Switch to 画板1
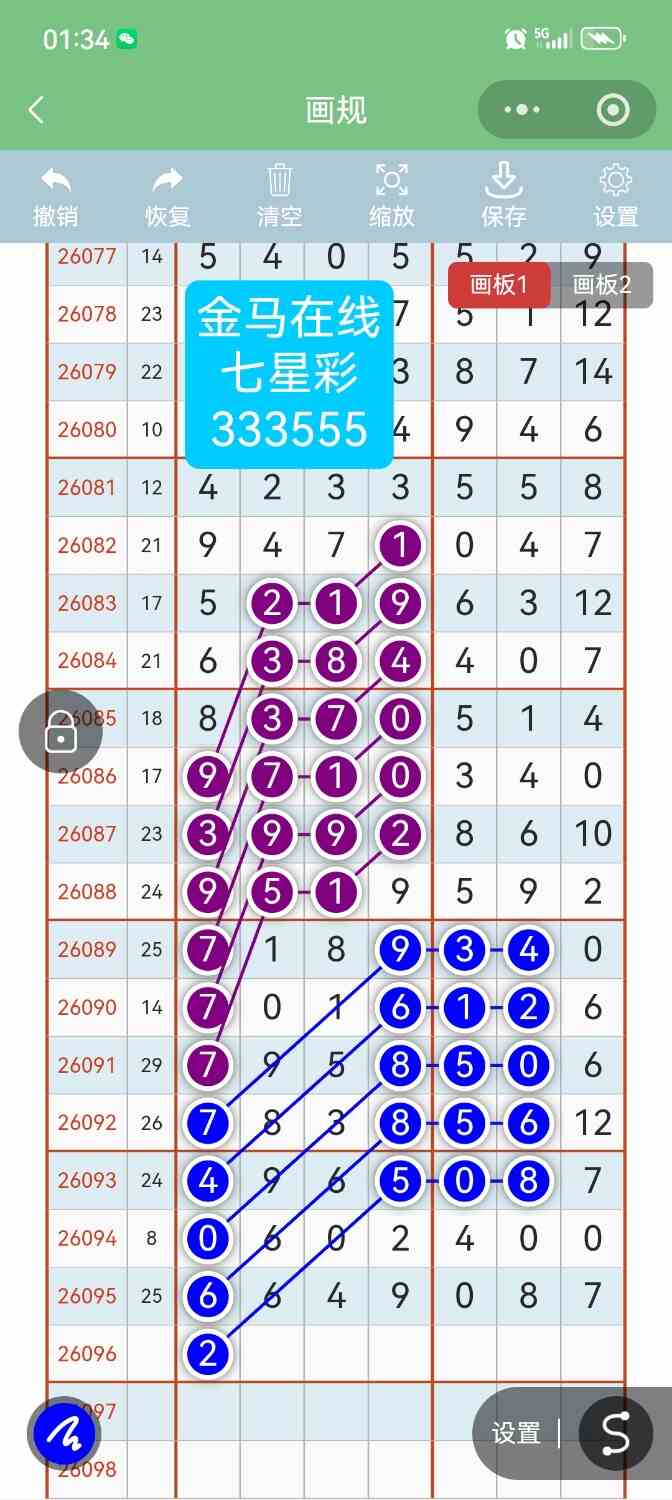This screenshot has width=672, height=1500. pos(499,285)
